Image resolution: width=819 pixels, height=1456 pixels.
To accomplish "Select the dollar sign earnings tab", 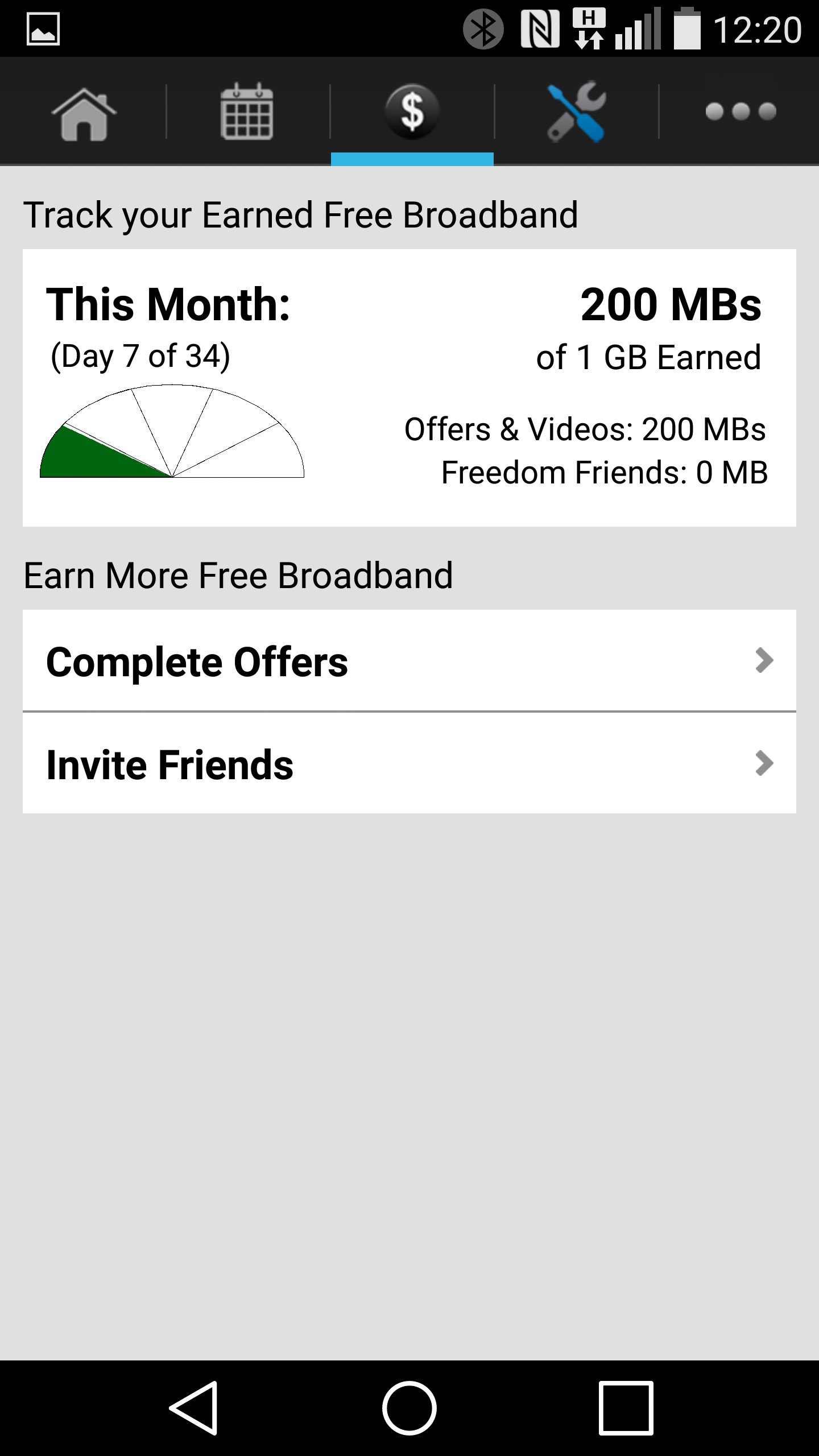I will tap(412, 111).
